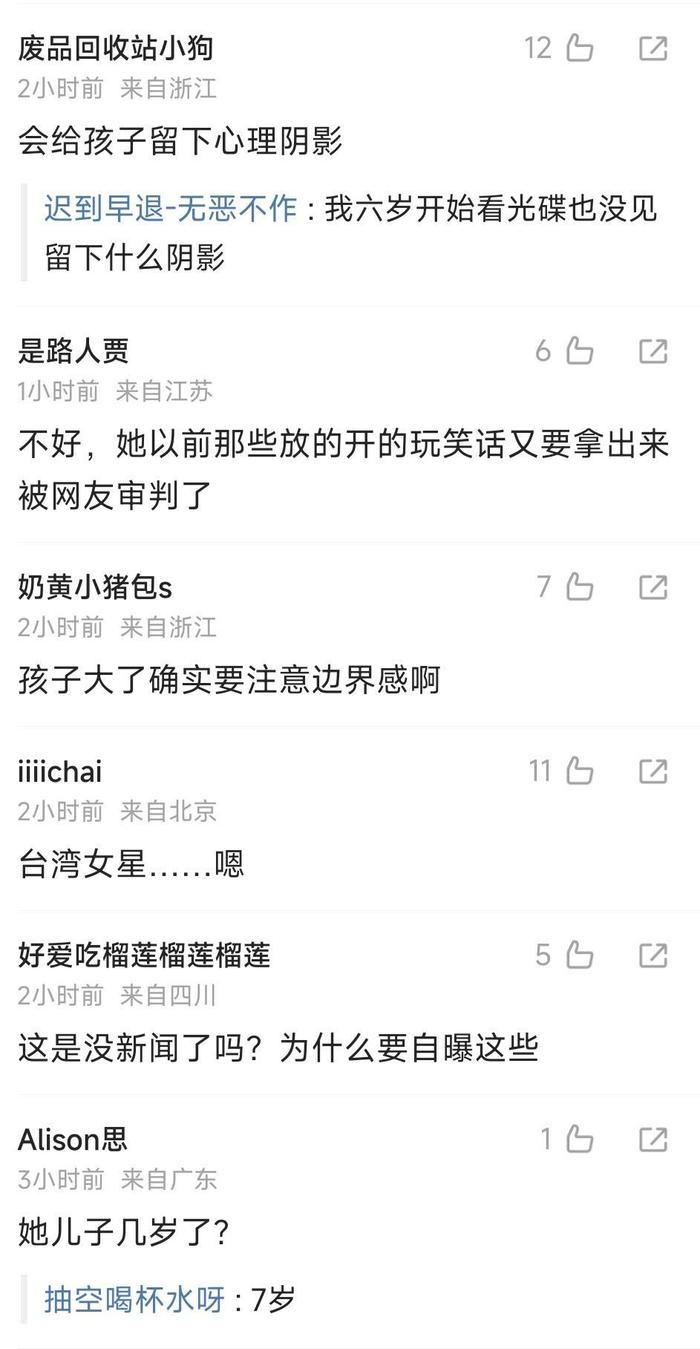Like iiiichai's comment
This screenshot has width=700, height=1349.
580,771
